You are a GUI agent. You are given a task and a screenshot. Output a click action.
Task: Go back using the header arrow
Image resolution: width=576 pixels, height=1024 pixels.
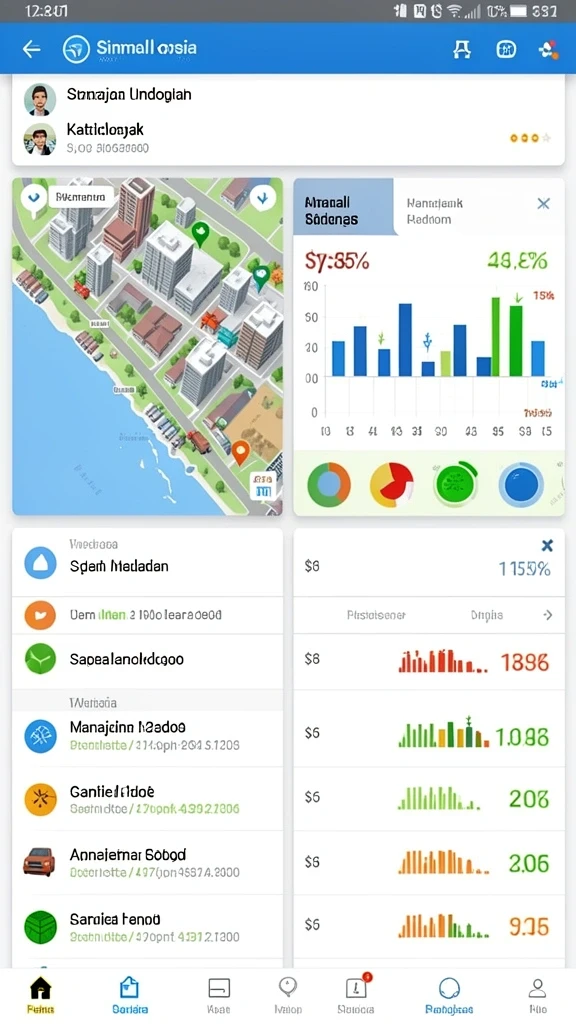[x=31, y=49]
